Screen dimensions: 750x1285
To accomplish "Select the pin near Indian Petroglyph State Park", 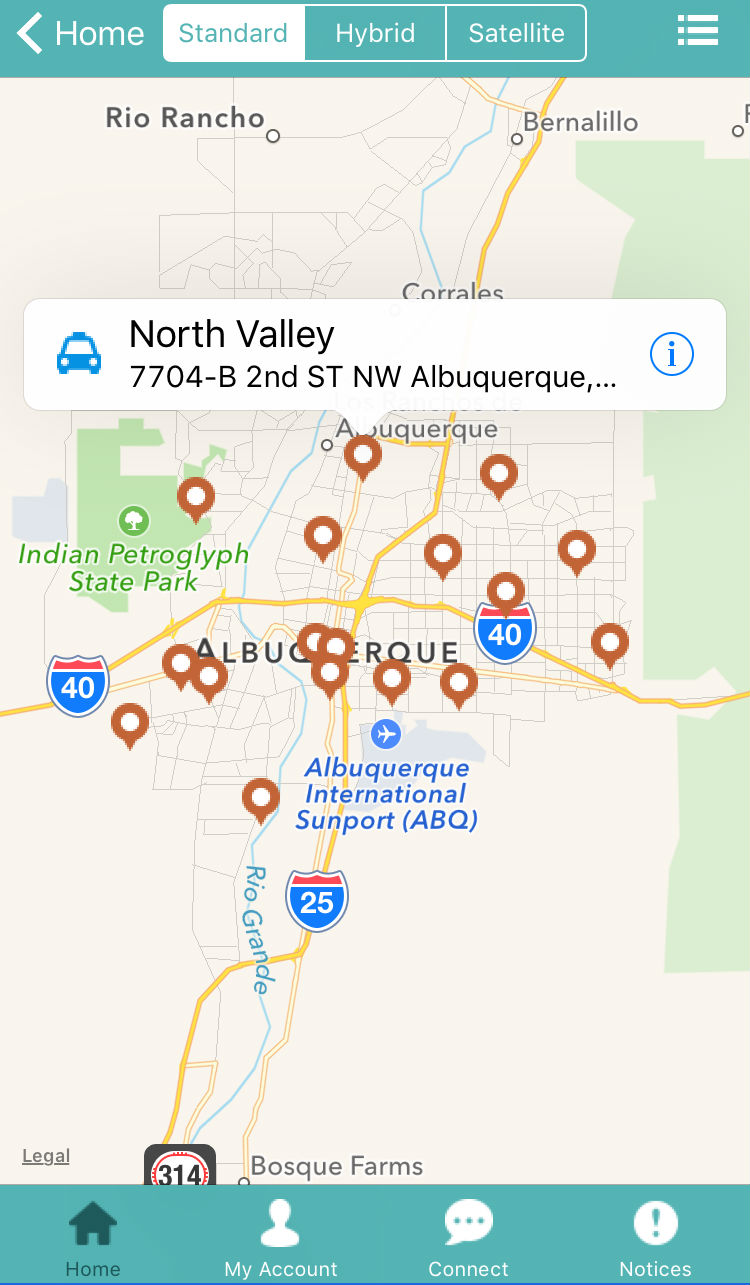I will pyautogui.click(x=196, y=496).
